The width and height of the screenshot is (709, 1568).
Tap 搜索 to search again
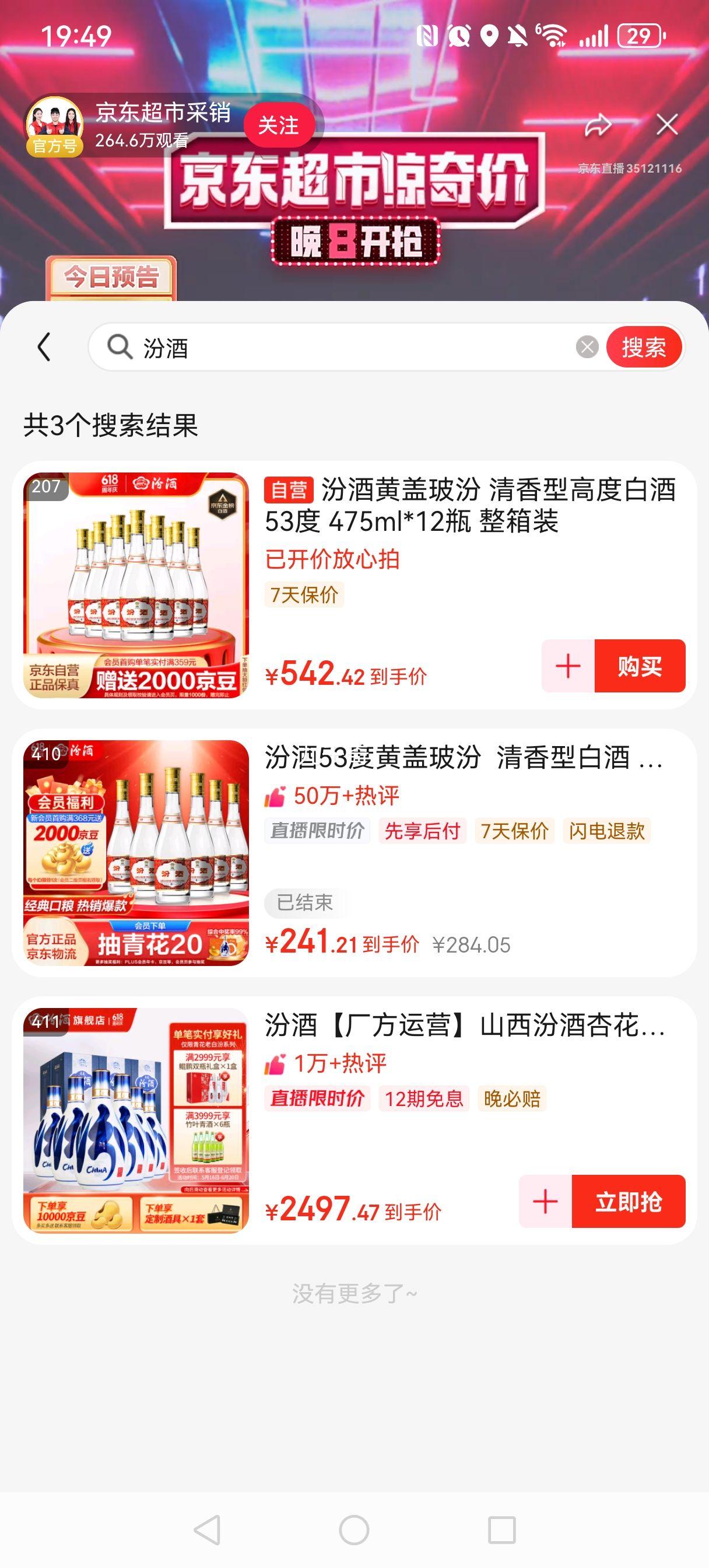pyautogui.click(x=645, y=346)
